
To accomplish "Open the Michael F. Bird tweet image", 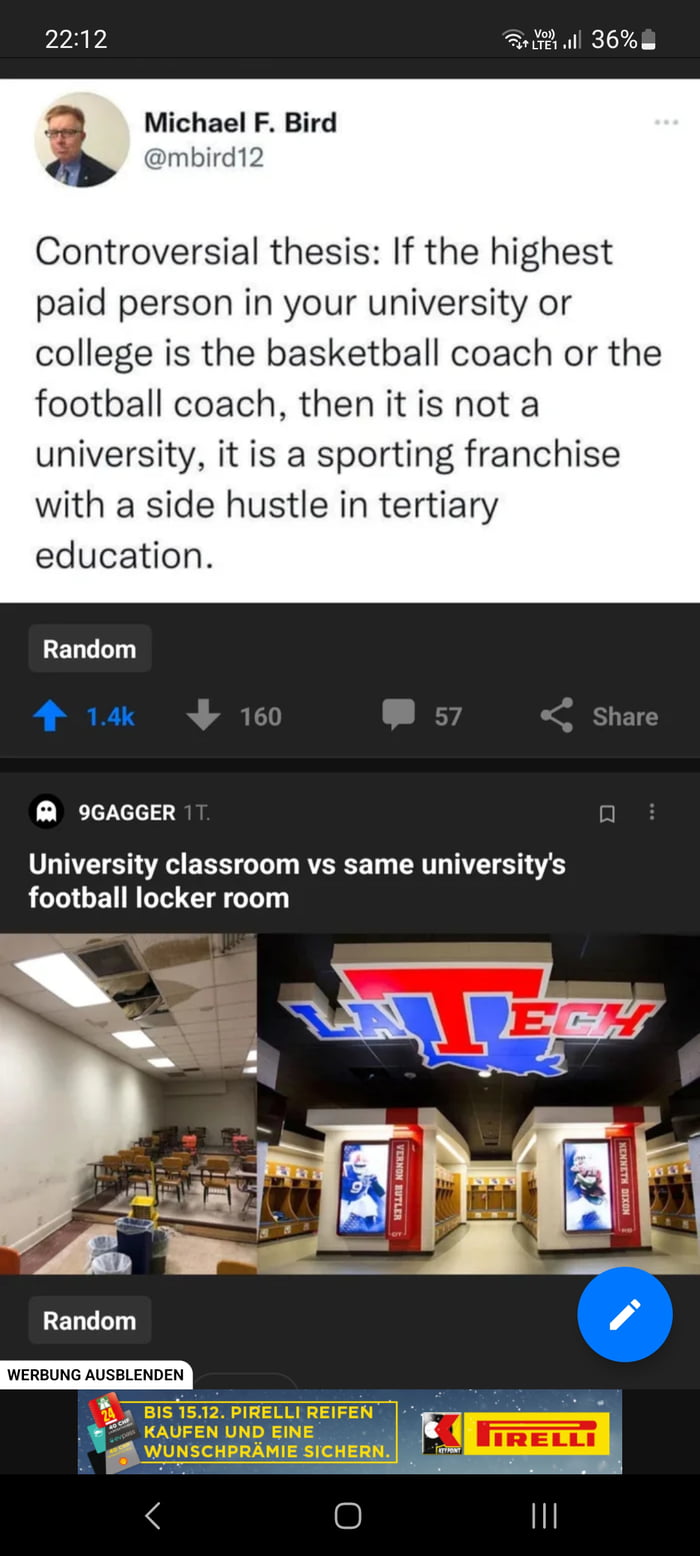I will [x=350, y=340].
